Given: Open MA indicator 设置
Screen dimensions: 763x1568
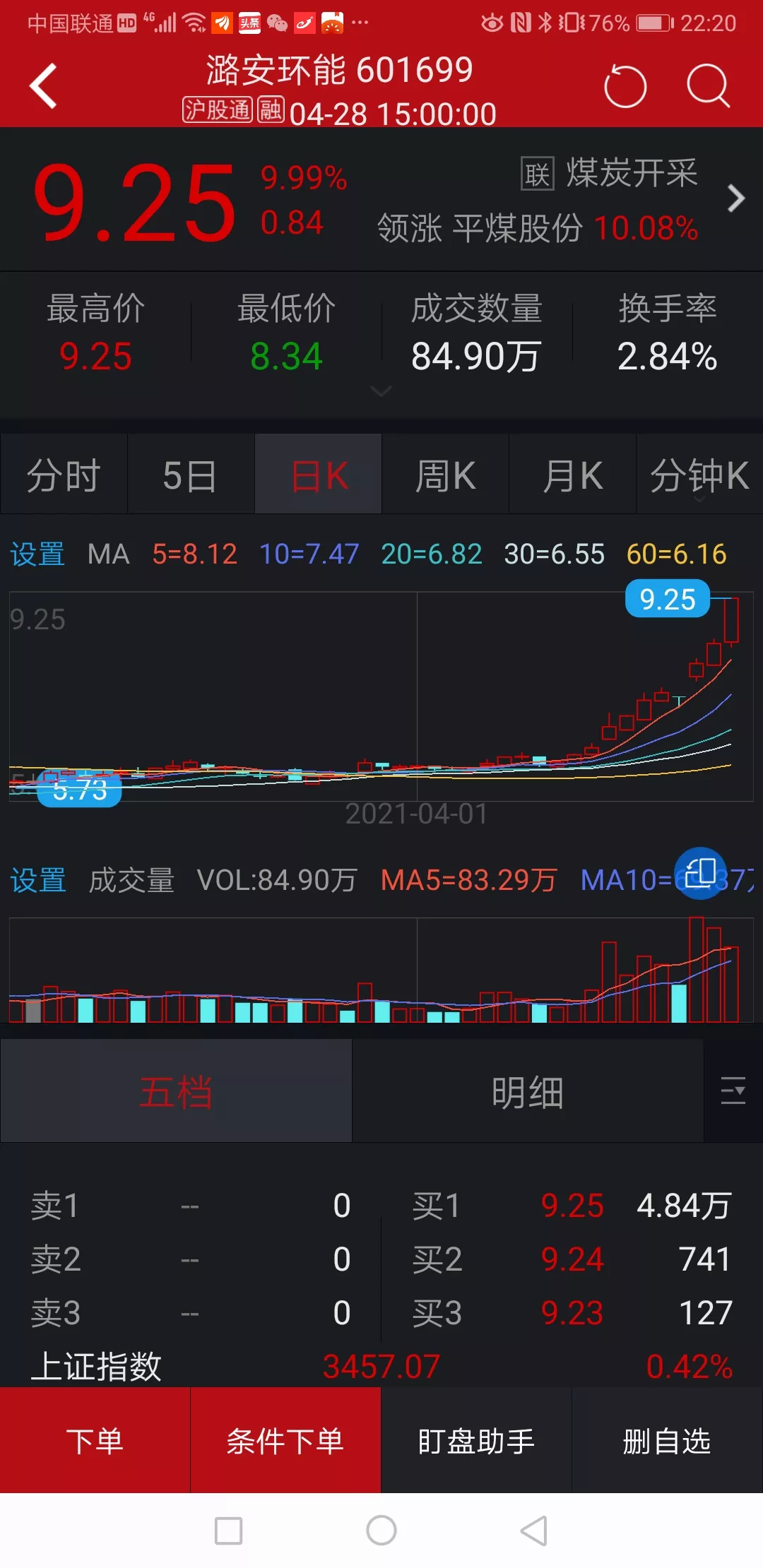Looking at the screenshot, I should click(37, 554).
